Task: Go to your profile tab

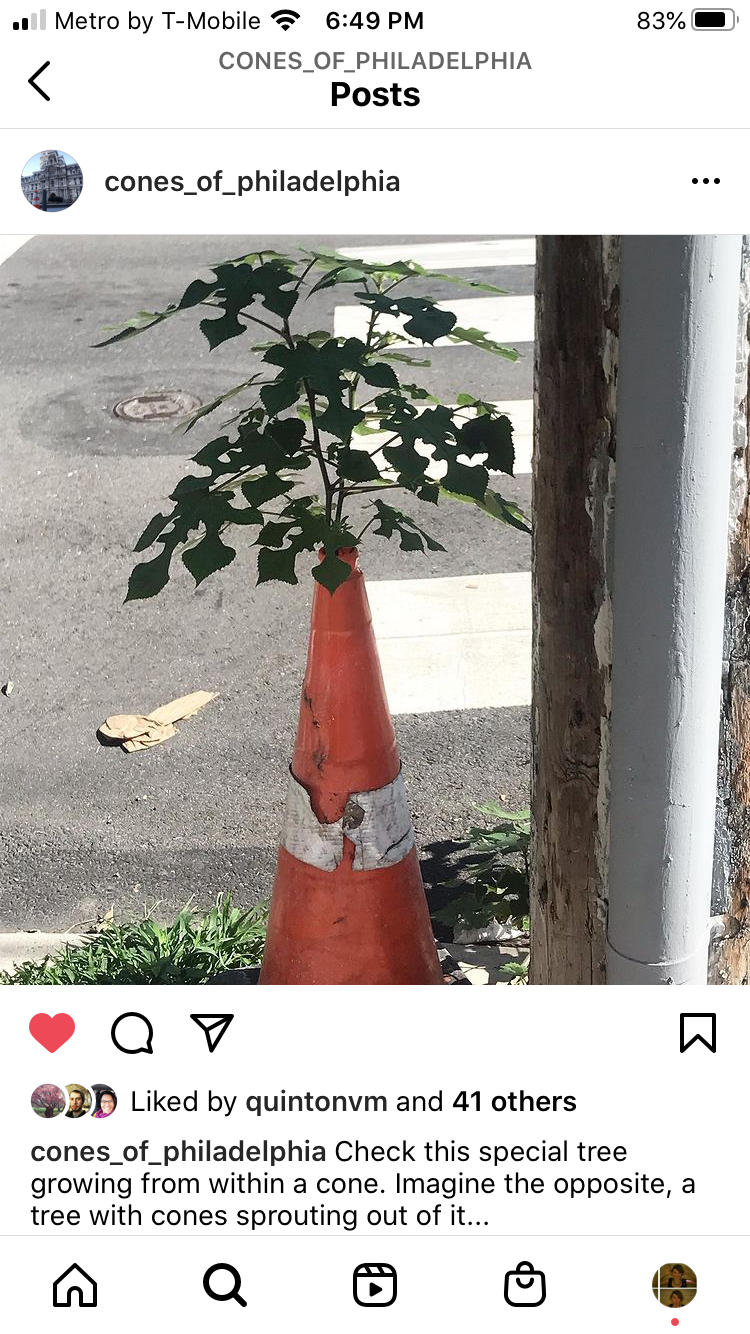Action: 675,1285
